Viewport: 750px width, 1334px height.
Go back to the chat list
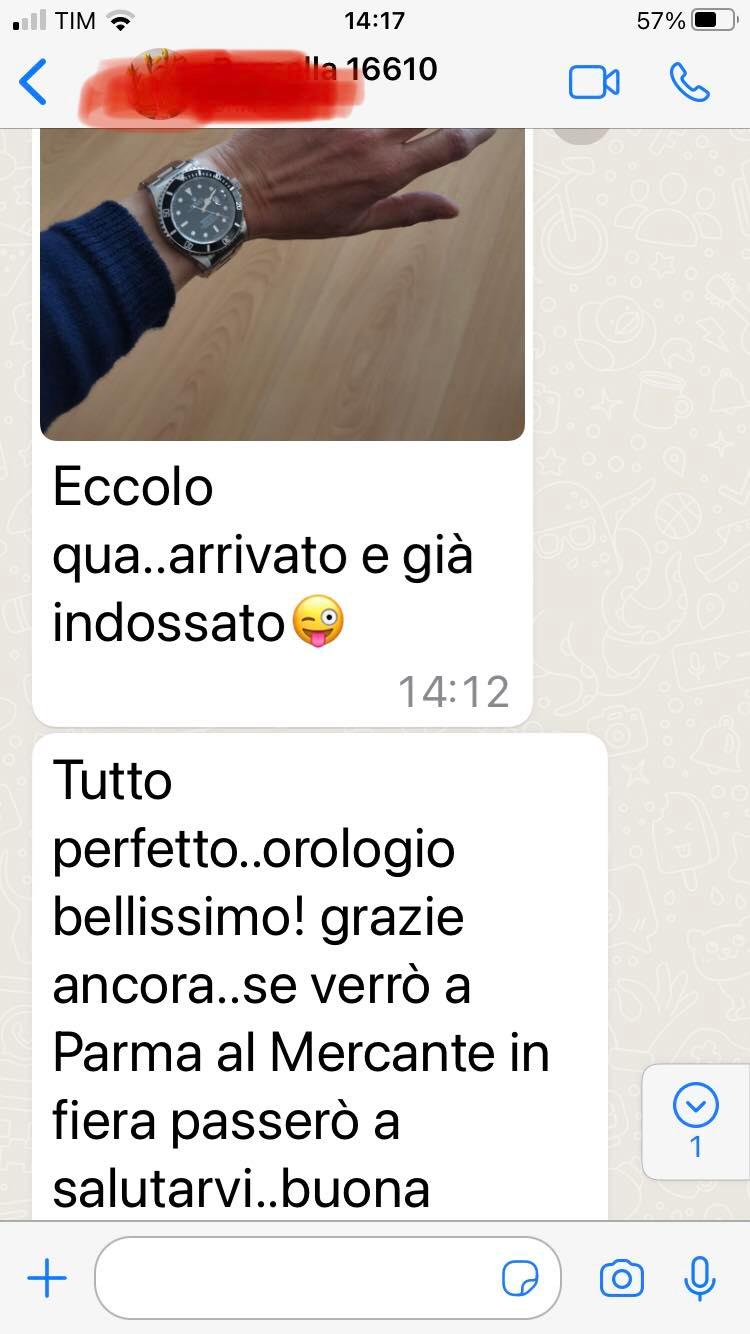tap(33, 82)
